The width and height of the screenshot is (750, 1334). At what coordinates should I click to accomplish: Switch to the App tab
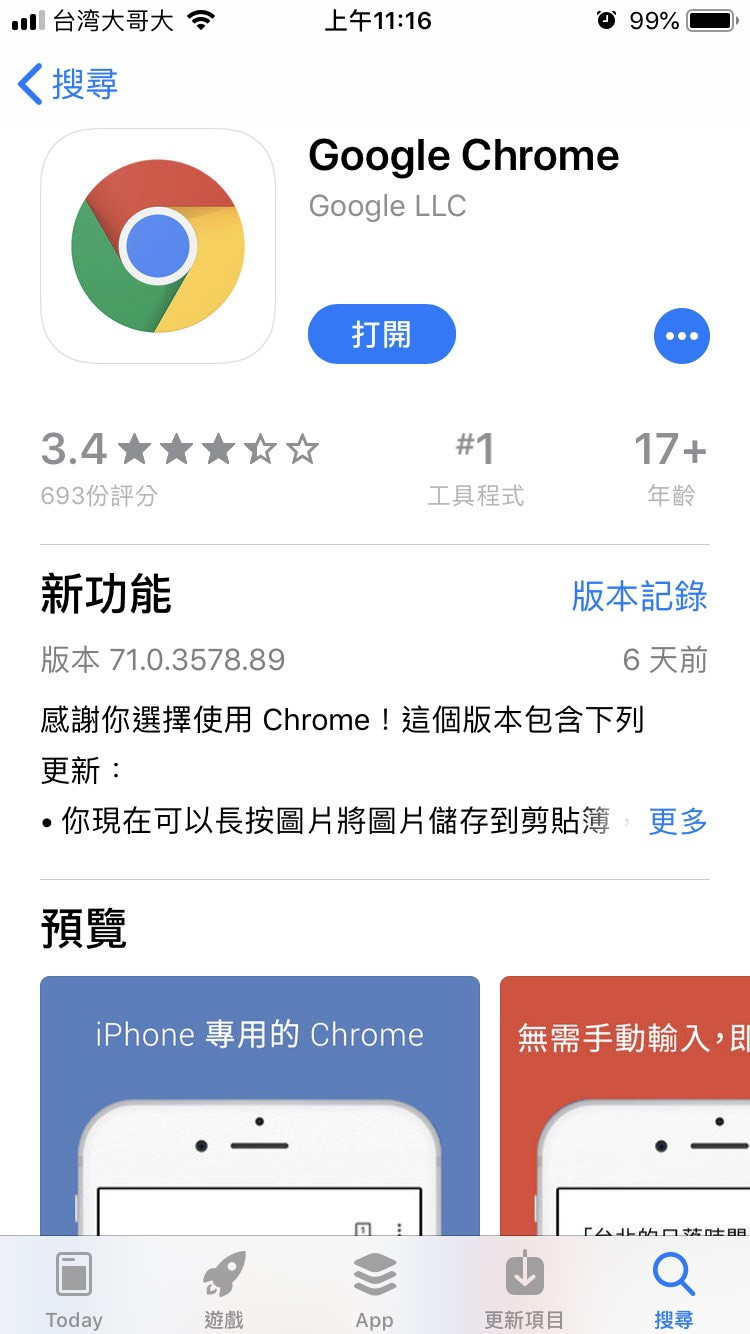pyautogui.click(x=375, y=1289)
